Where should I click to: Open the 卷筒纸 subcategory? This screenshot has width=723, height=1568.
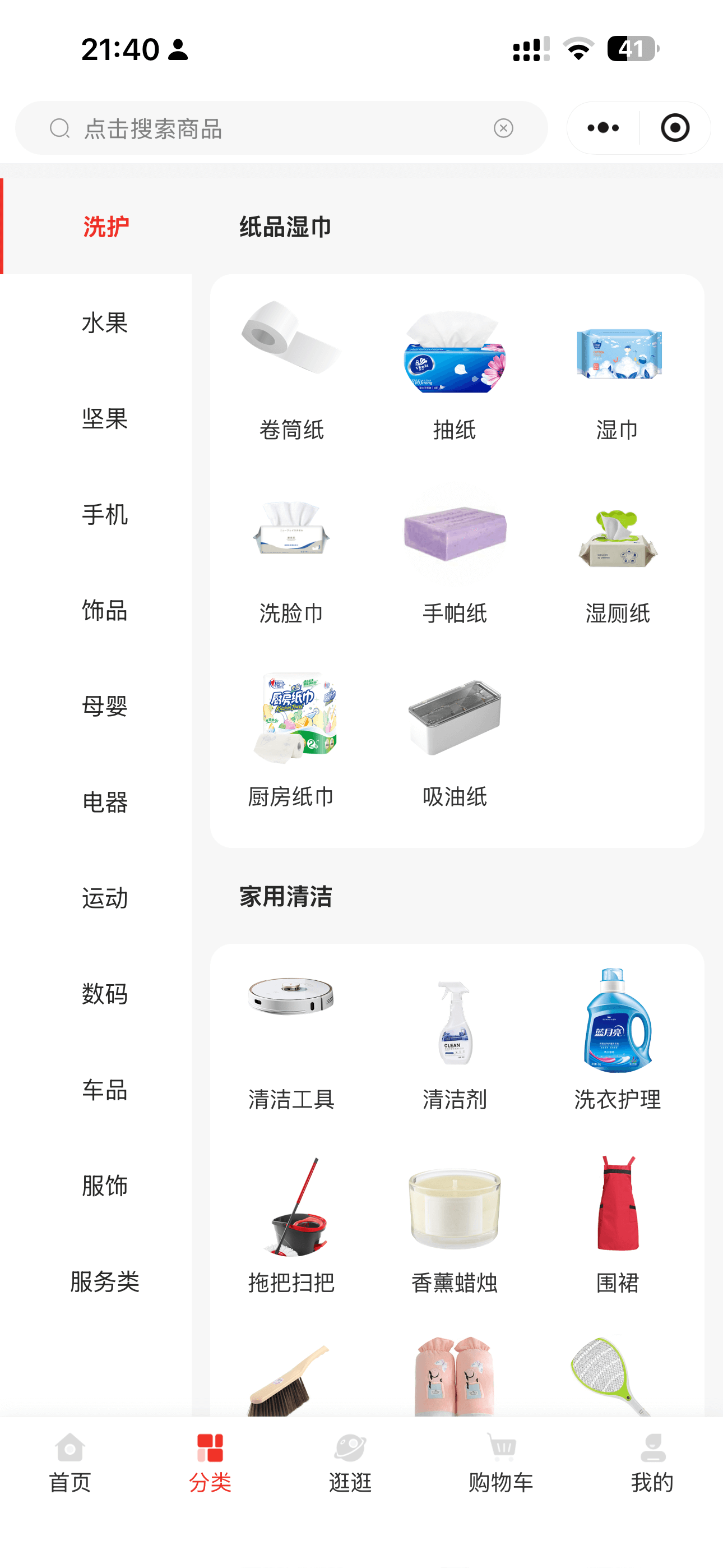click(291, 371)
